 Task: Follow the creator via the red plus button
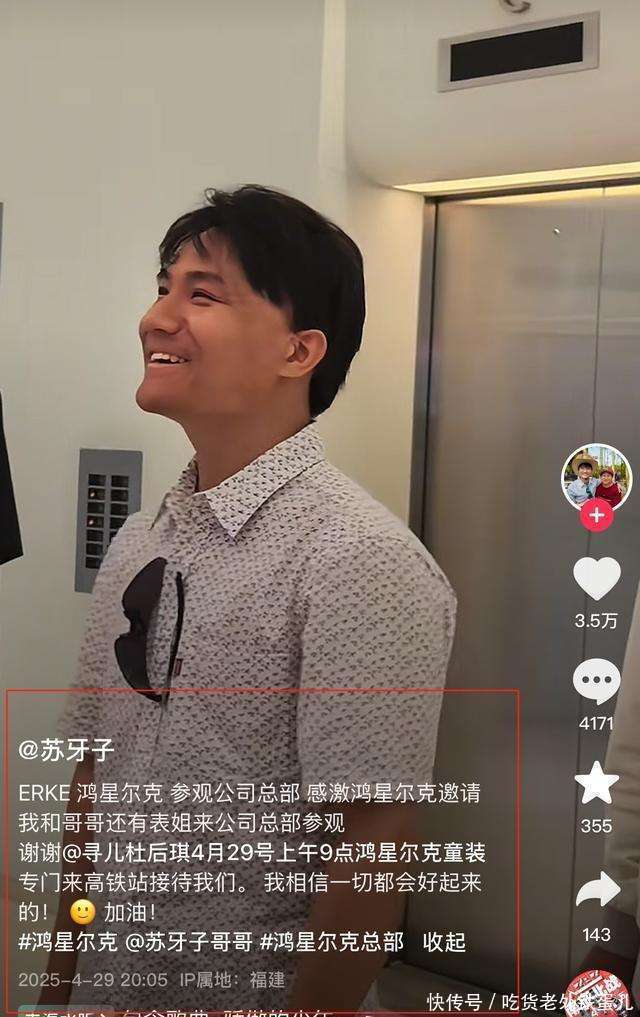coord(596,516)
